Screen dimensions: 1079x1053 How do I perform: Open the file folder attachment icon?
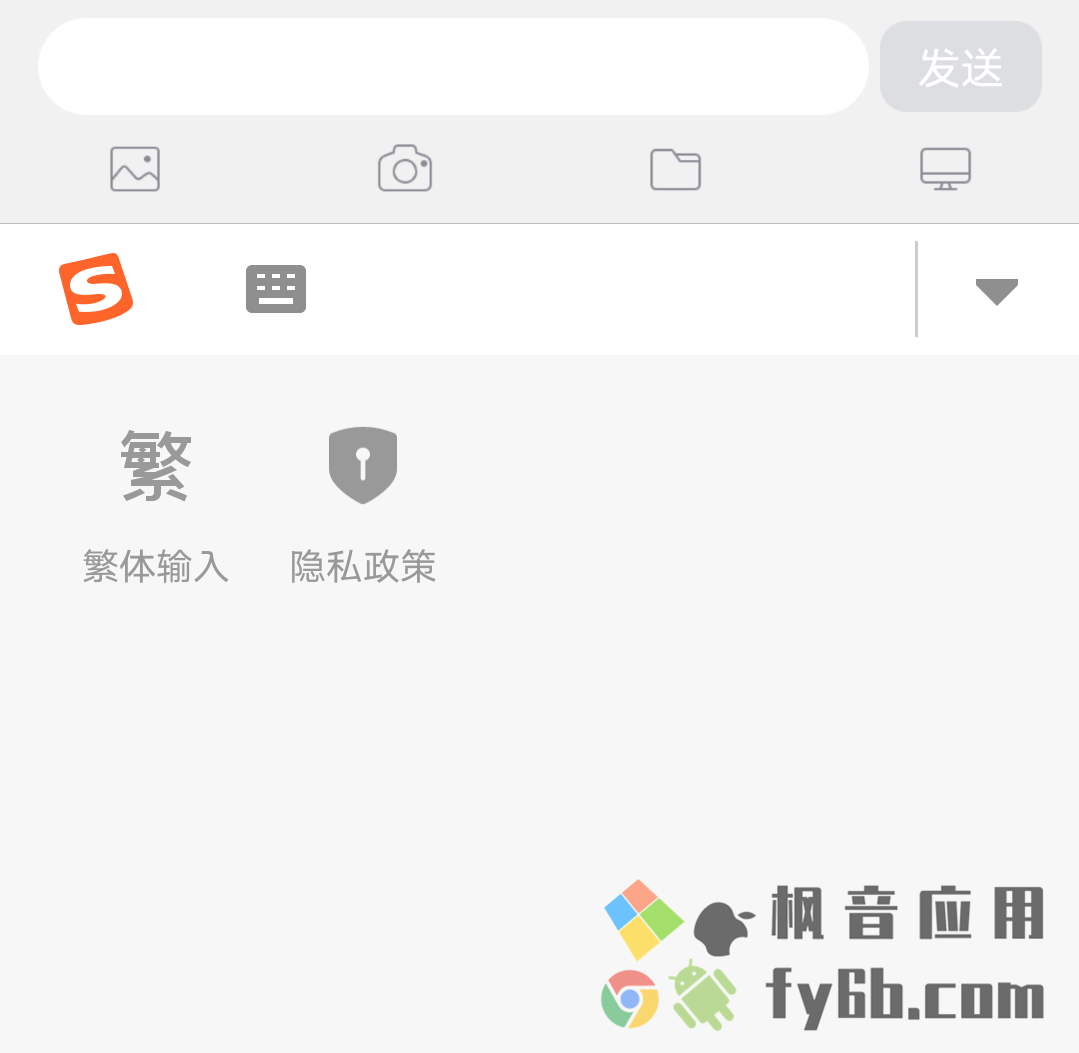(675, 169)
